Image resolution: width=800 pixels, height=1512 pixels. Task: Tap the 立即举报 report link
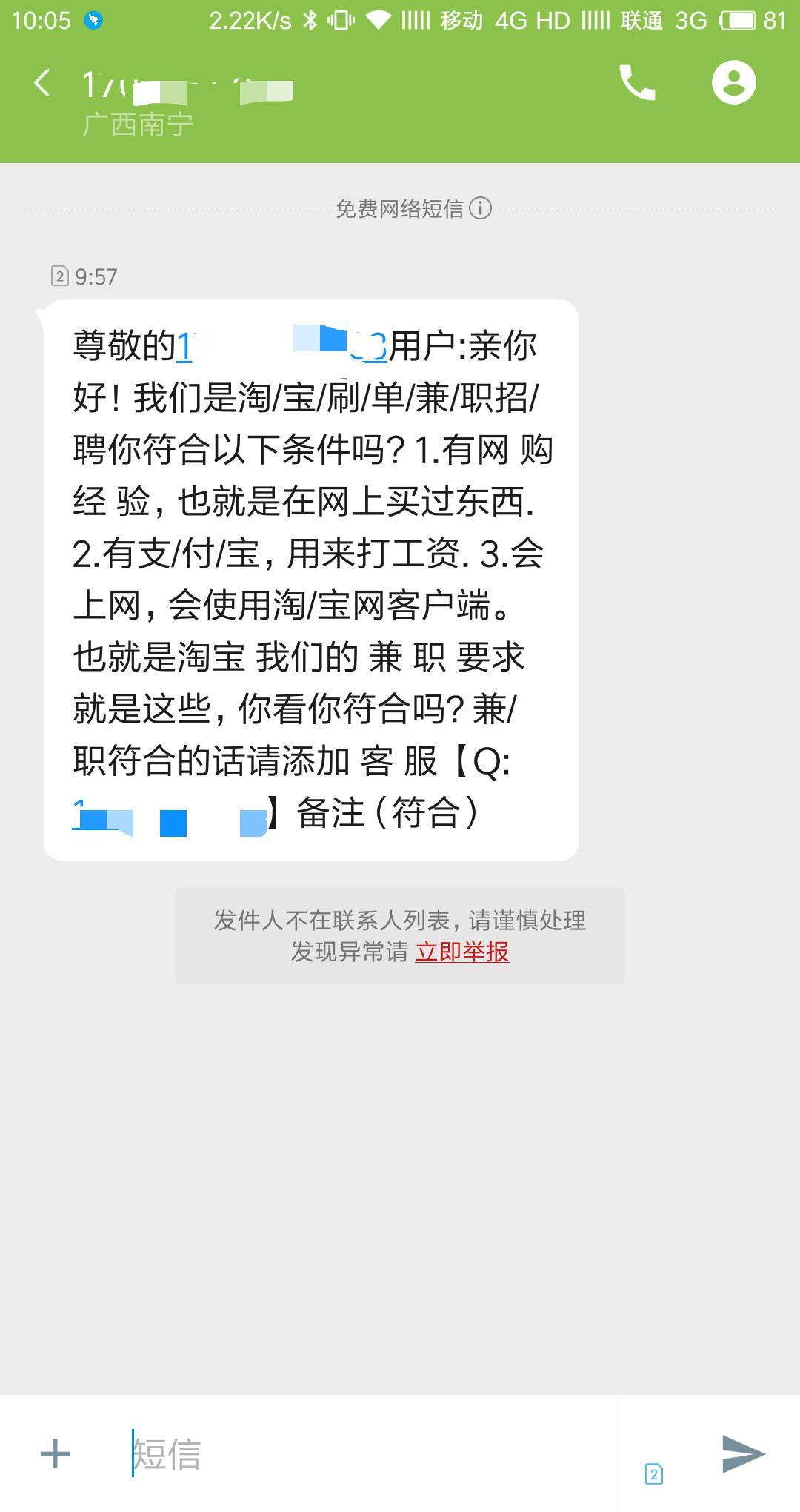coord(462,952)
